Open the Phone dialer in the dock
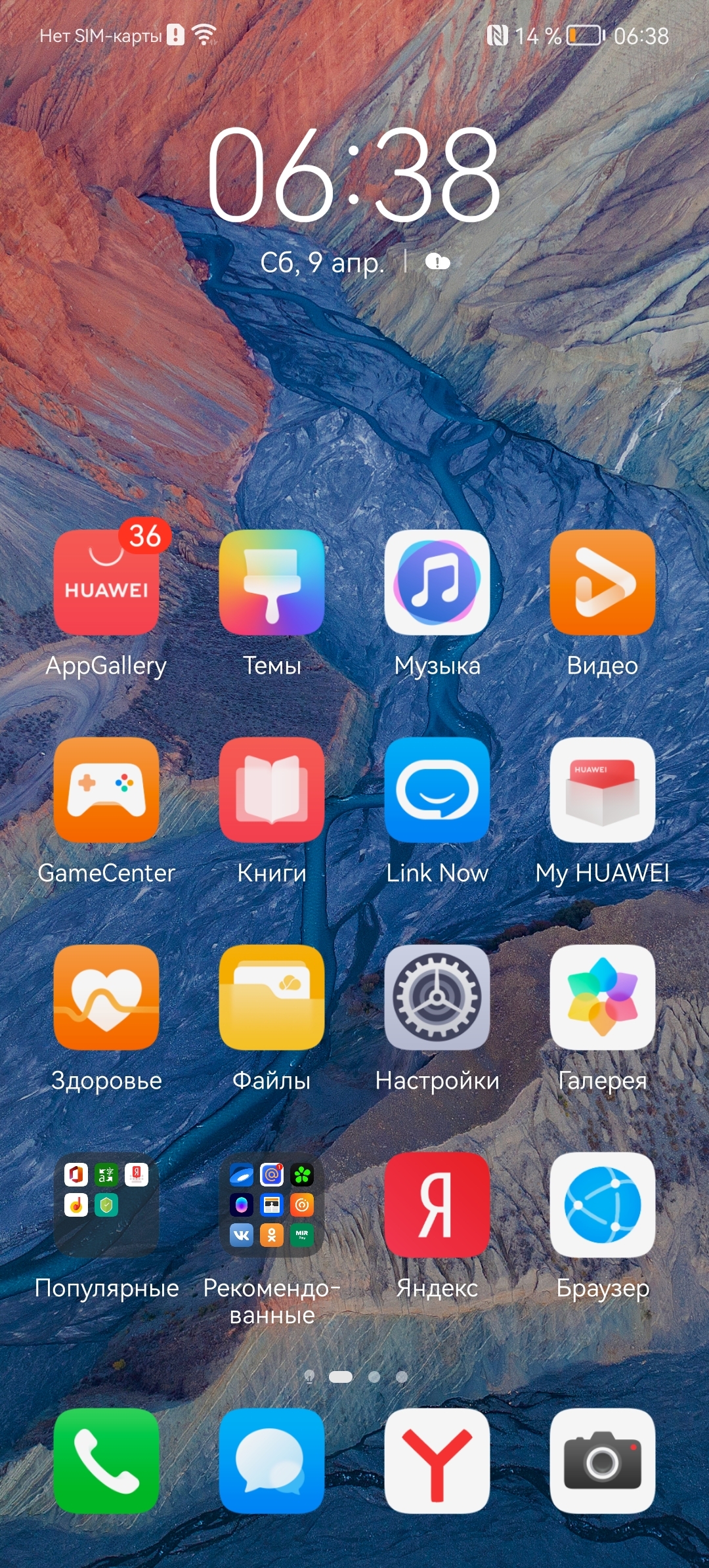The width and height of the screenshot is (709, 1568). 106,1461
